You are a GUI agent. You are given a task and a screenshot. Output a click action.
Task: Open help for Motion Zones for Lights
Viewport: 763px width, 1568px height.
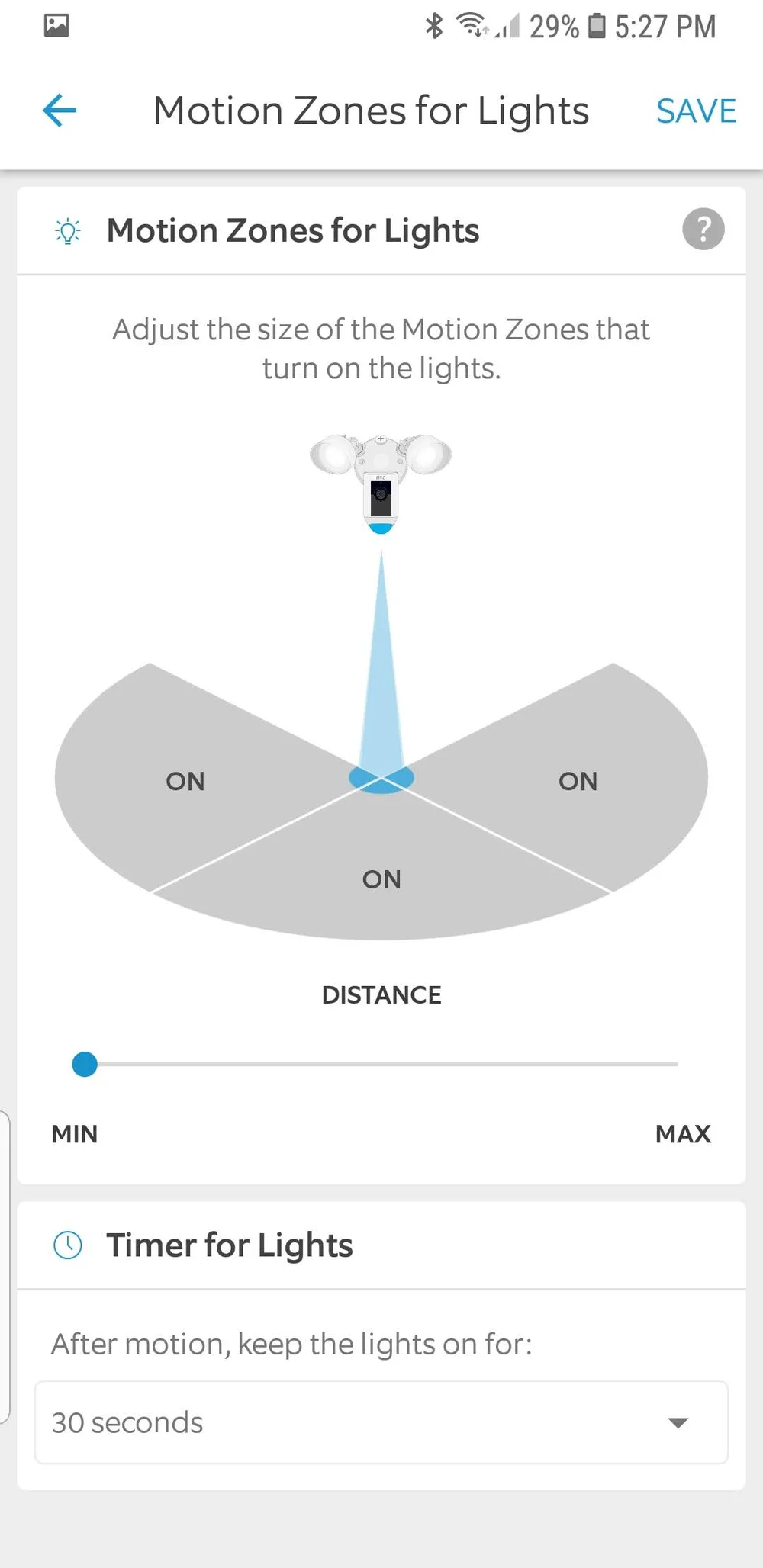pyautogui.click(x=703, y=229)
